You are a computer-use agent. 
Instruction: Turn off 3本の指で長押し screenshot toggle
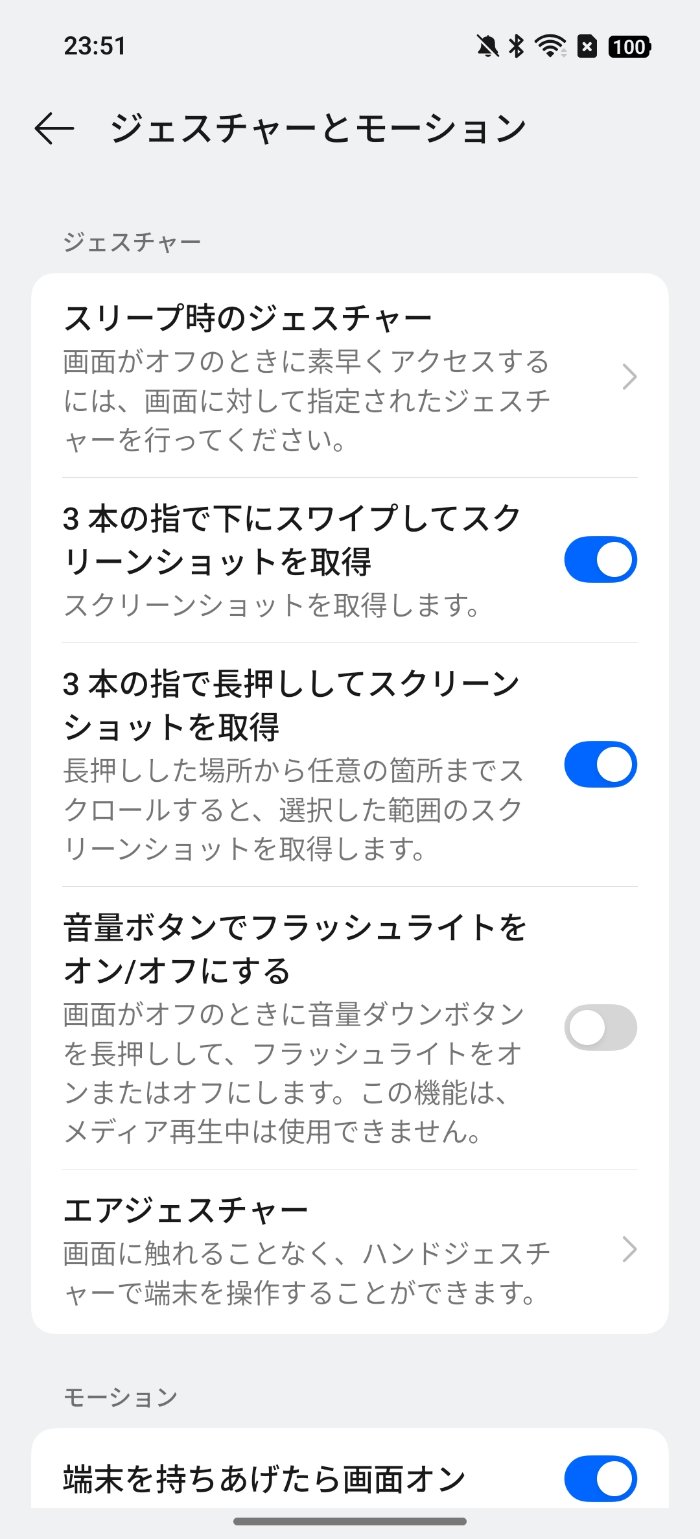point(600,765)
